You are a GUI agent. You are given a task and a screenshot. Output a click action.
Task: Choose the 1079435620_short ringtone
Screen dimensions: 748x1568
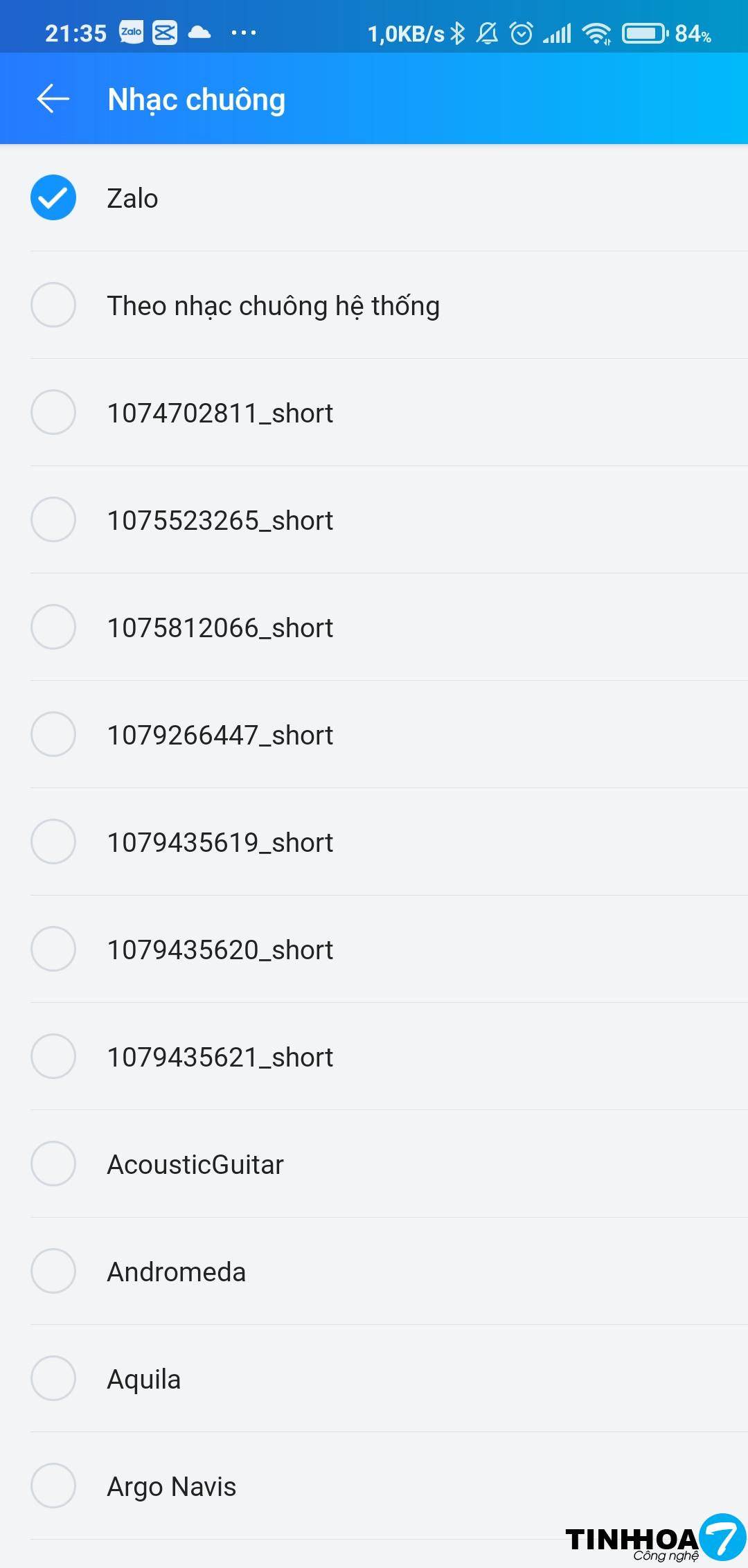click(53, 950)
